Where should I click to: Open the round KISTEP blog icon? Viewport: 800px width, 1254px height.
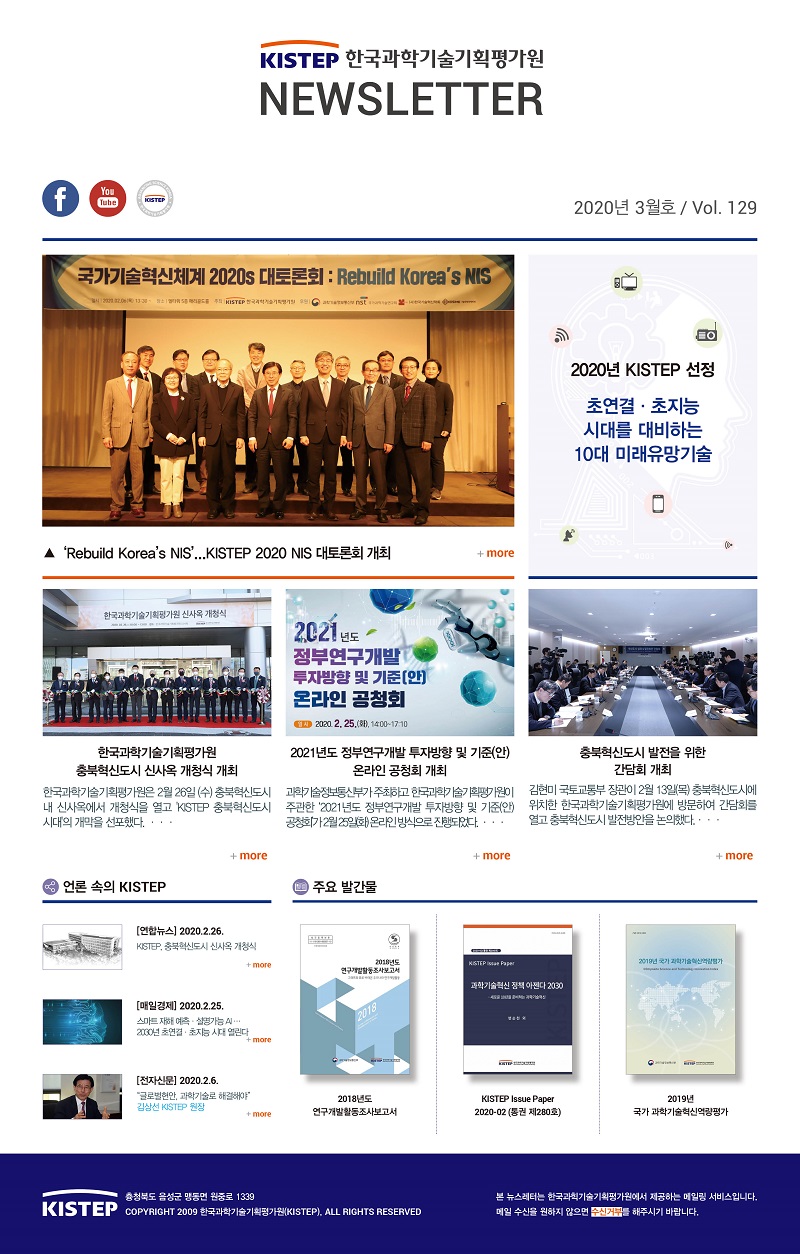(155, 198)
